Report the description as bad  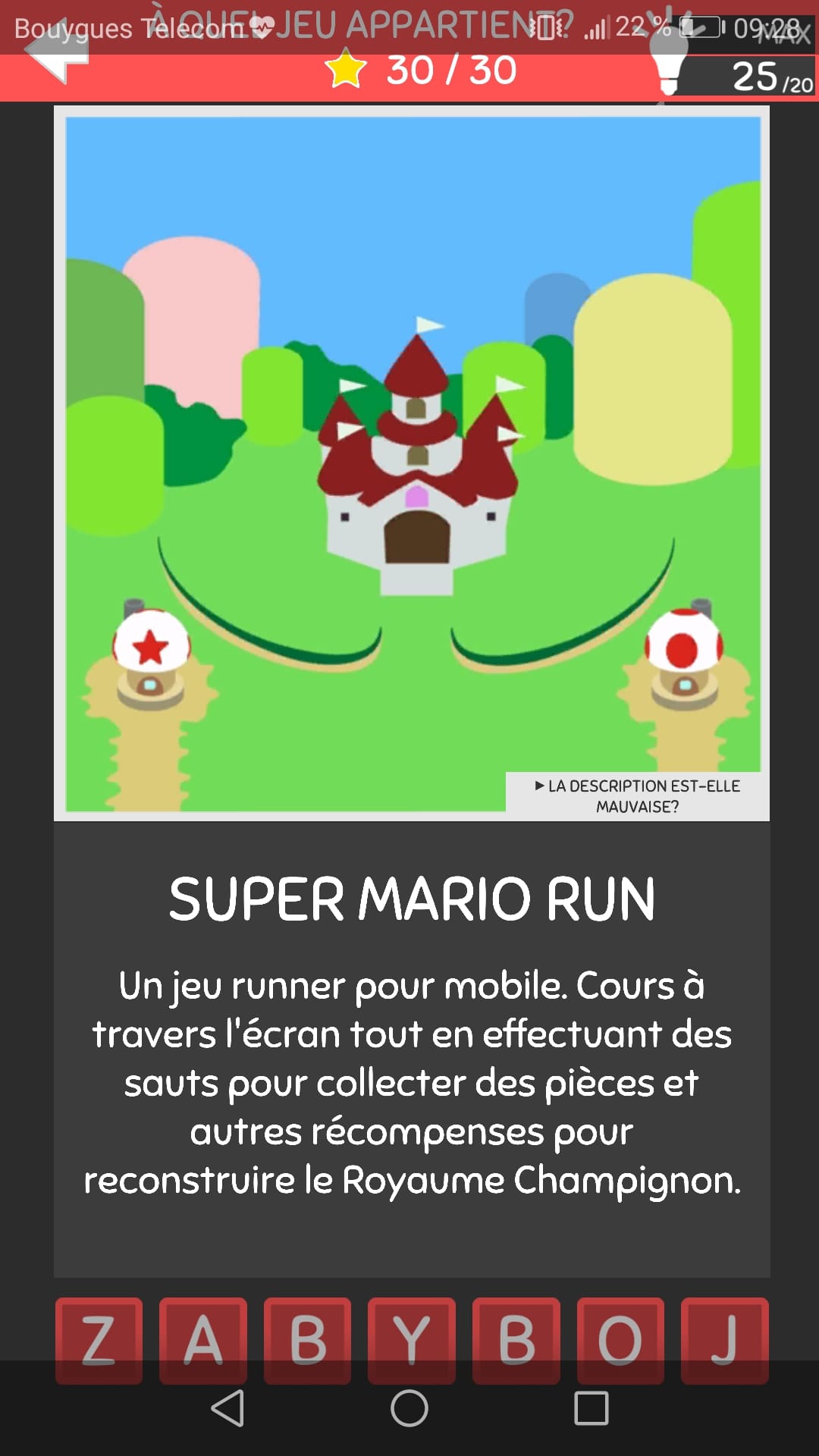(x=637, y=796)
